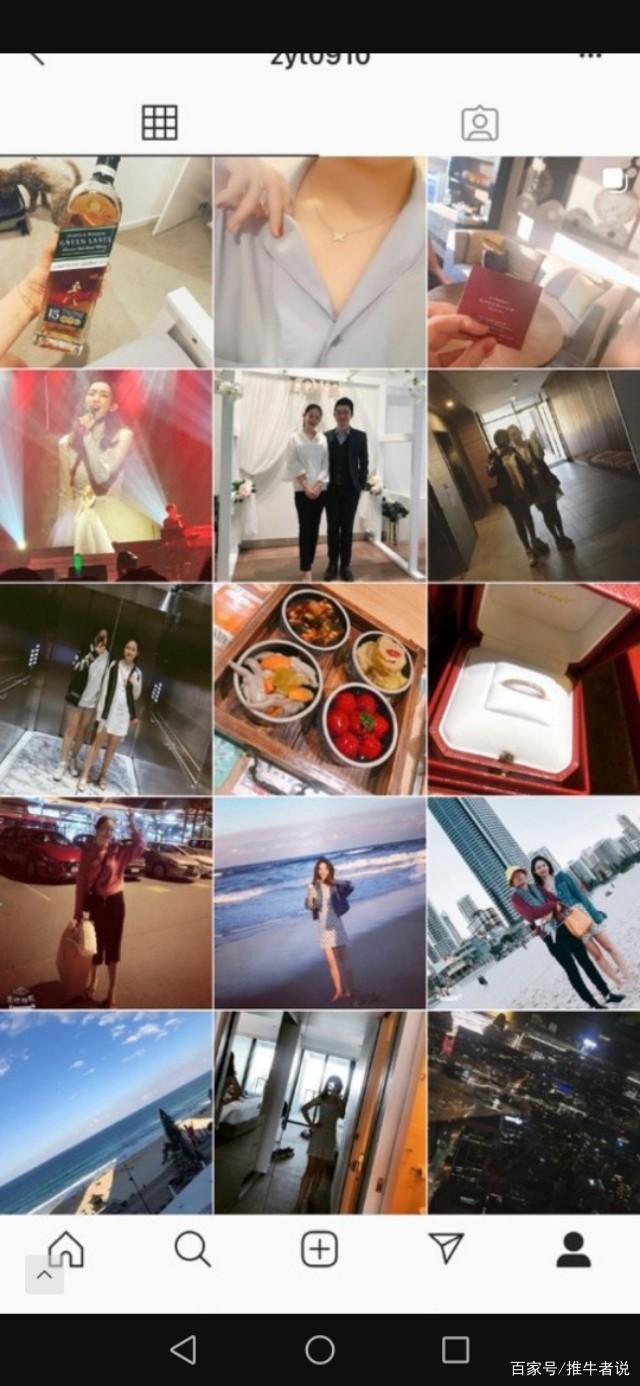Open the food dishes tray post
The width and height of the screenshot is (640, 1386).
click(x=320, y=689)
